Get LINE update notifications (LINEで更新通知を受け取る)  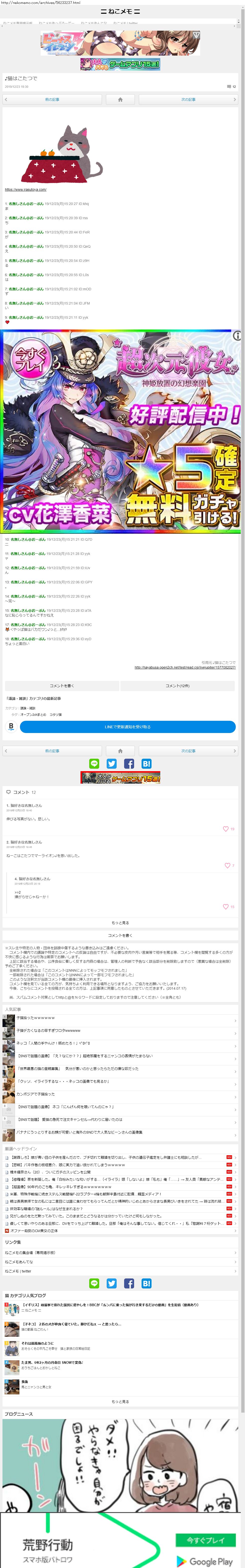[x=128, y=726]
